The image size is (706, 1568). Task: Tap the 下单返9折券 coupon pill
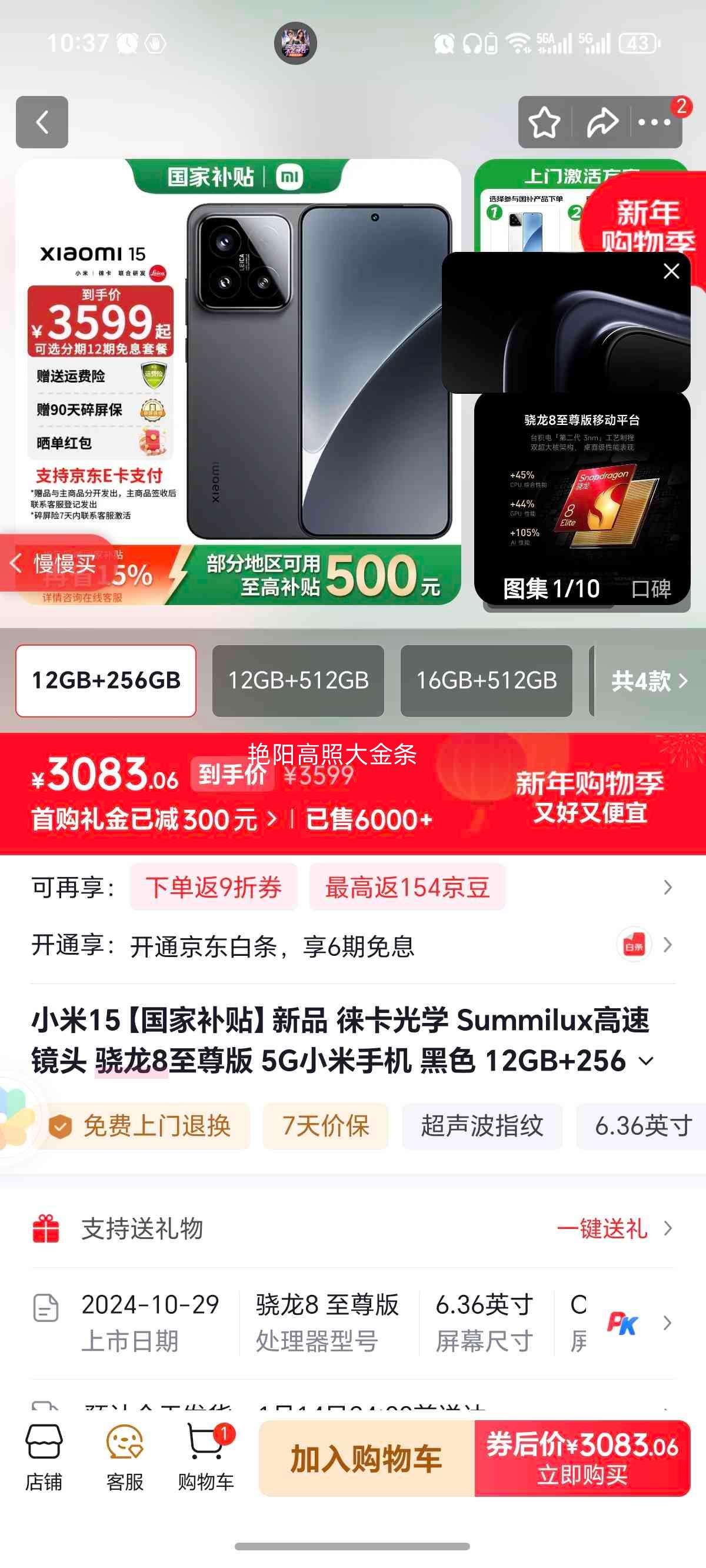click(214, 888)
